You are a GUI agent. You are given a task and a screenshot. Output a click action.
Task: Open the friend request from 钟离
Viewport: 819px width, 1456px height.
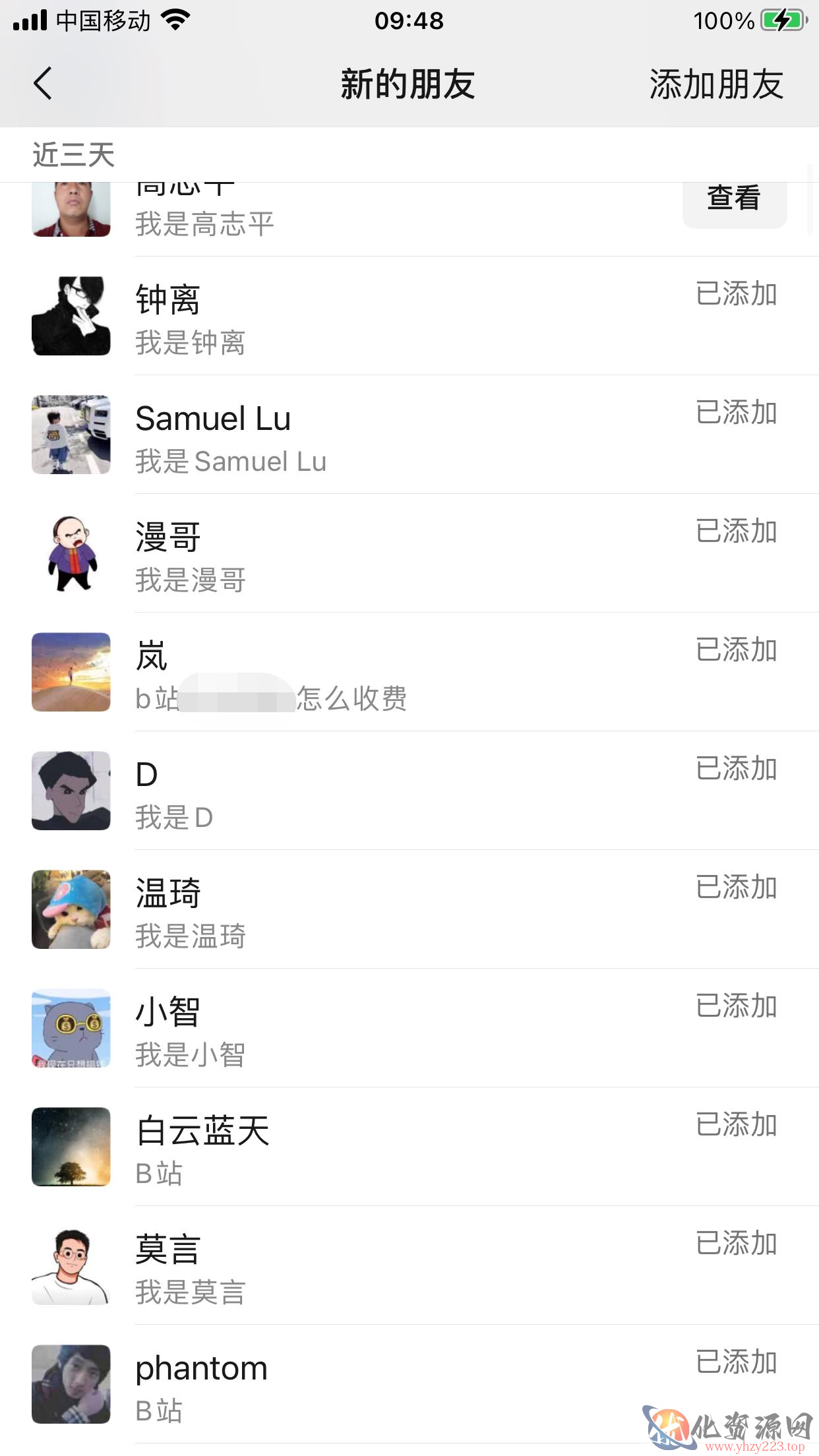(x=409, y=316)
